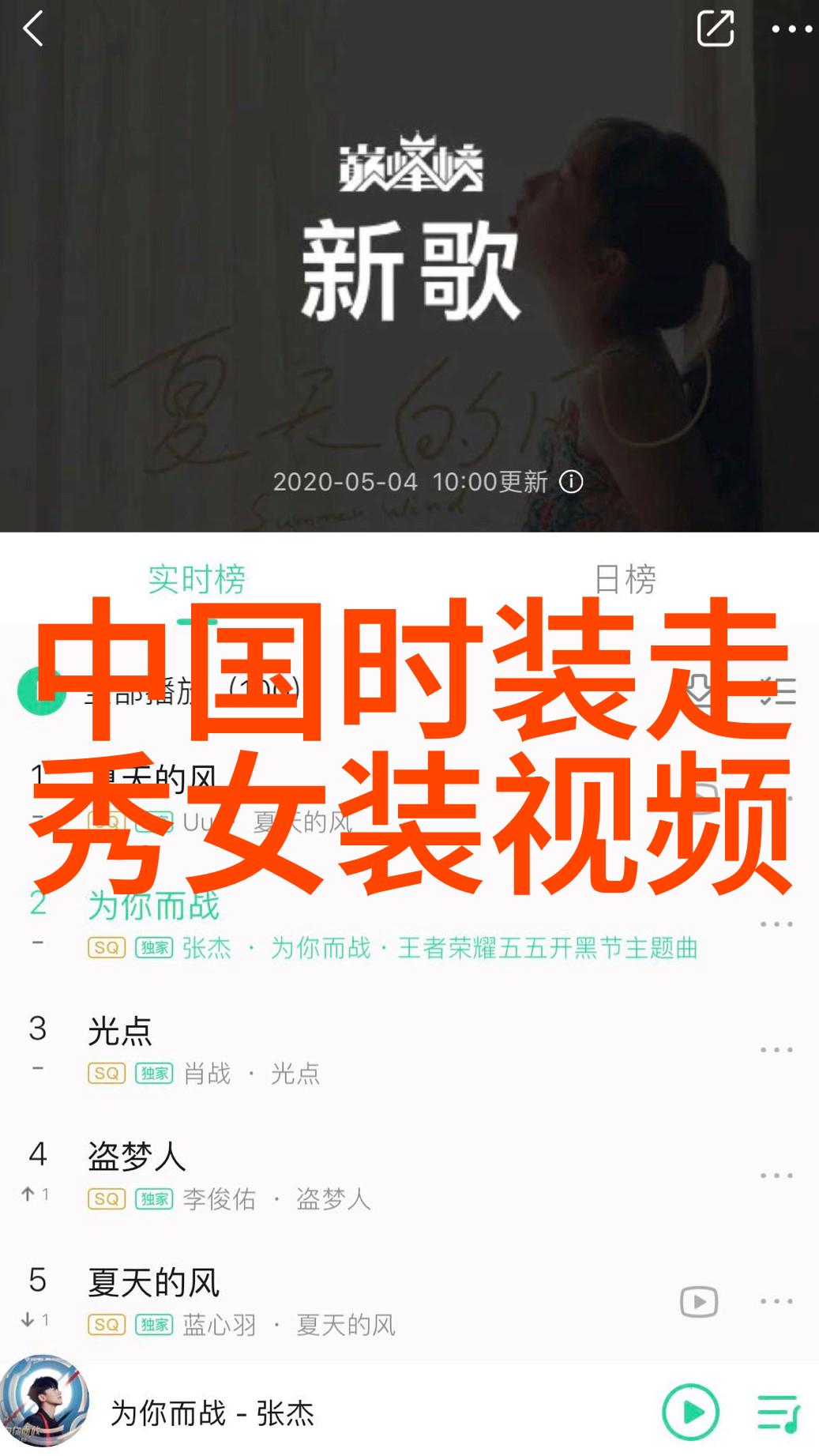Open the mini player for 为你而战 - 张杰

click(x=212, y=1413)
